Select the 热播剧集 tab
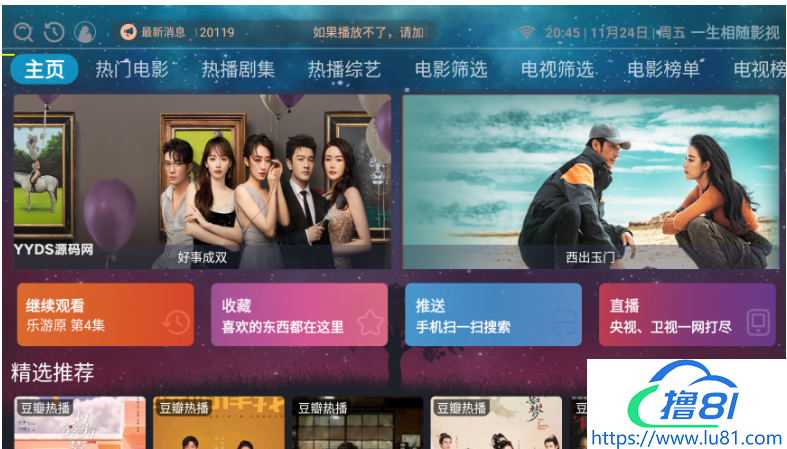Viewport: 787px width, 449px height. pos(238,69)
